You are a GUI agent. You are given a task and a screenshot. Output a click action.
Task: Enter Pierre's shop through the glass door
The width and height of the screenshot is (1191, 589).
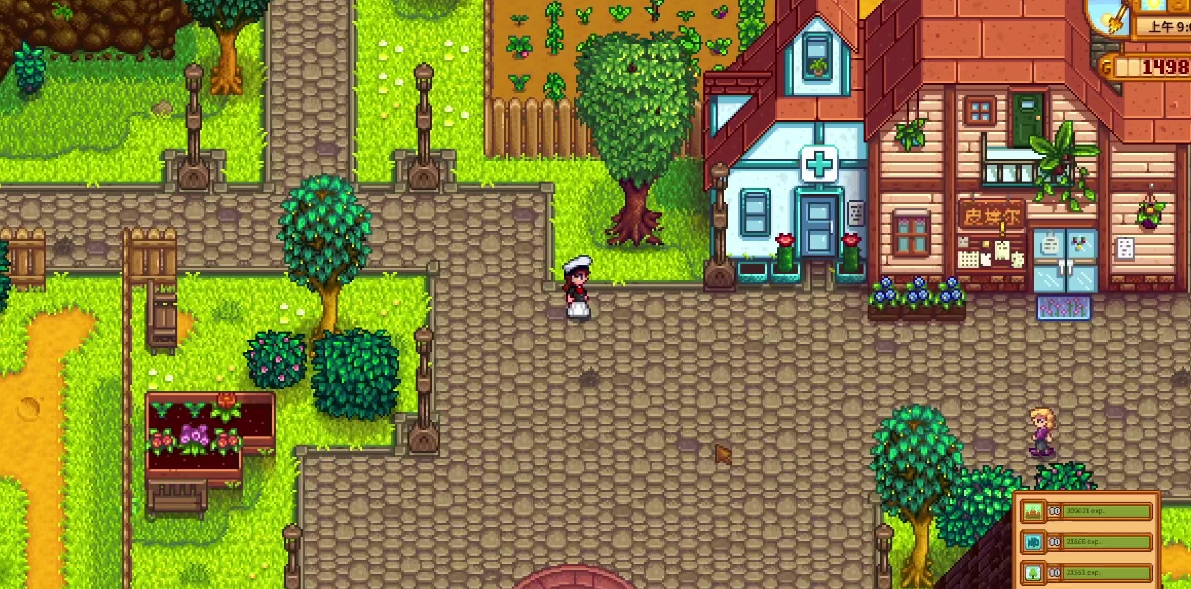tap(1064, 261)
